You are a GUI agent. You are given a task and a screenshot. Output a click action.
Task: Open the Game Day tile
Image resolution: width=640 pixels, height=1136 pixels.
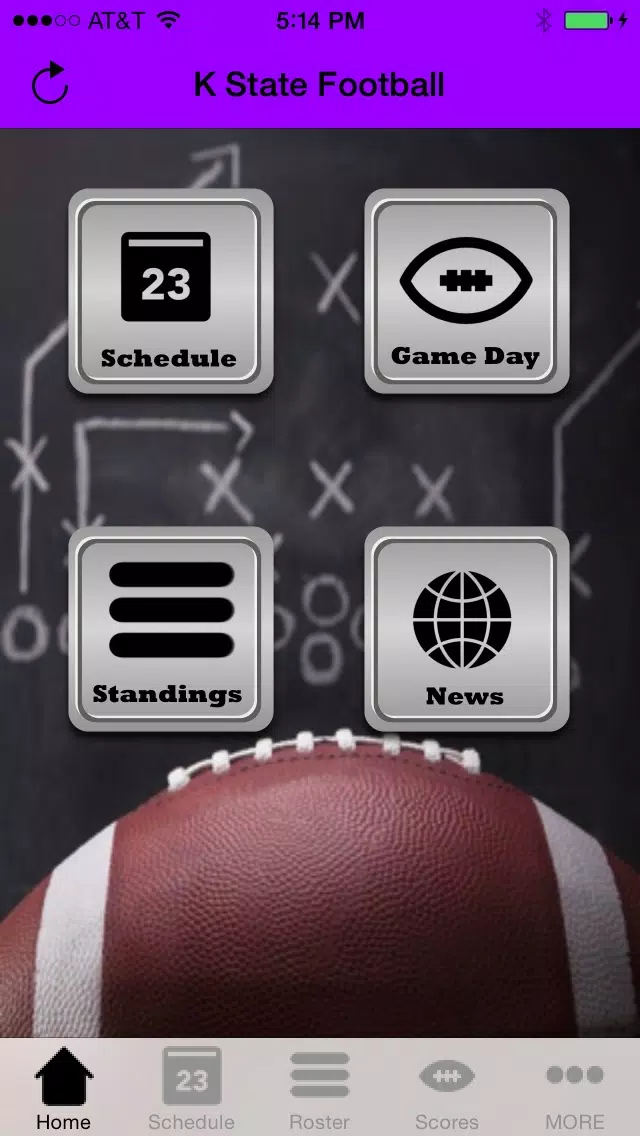(x=466, y=291)
